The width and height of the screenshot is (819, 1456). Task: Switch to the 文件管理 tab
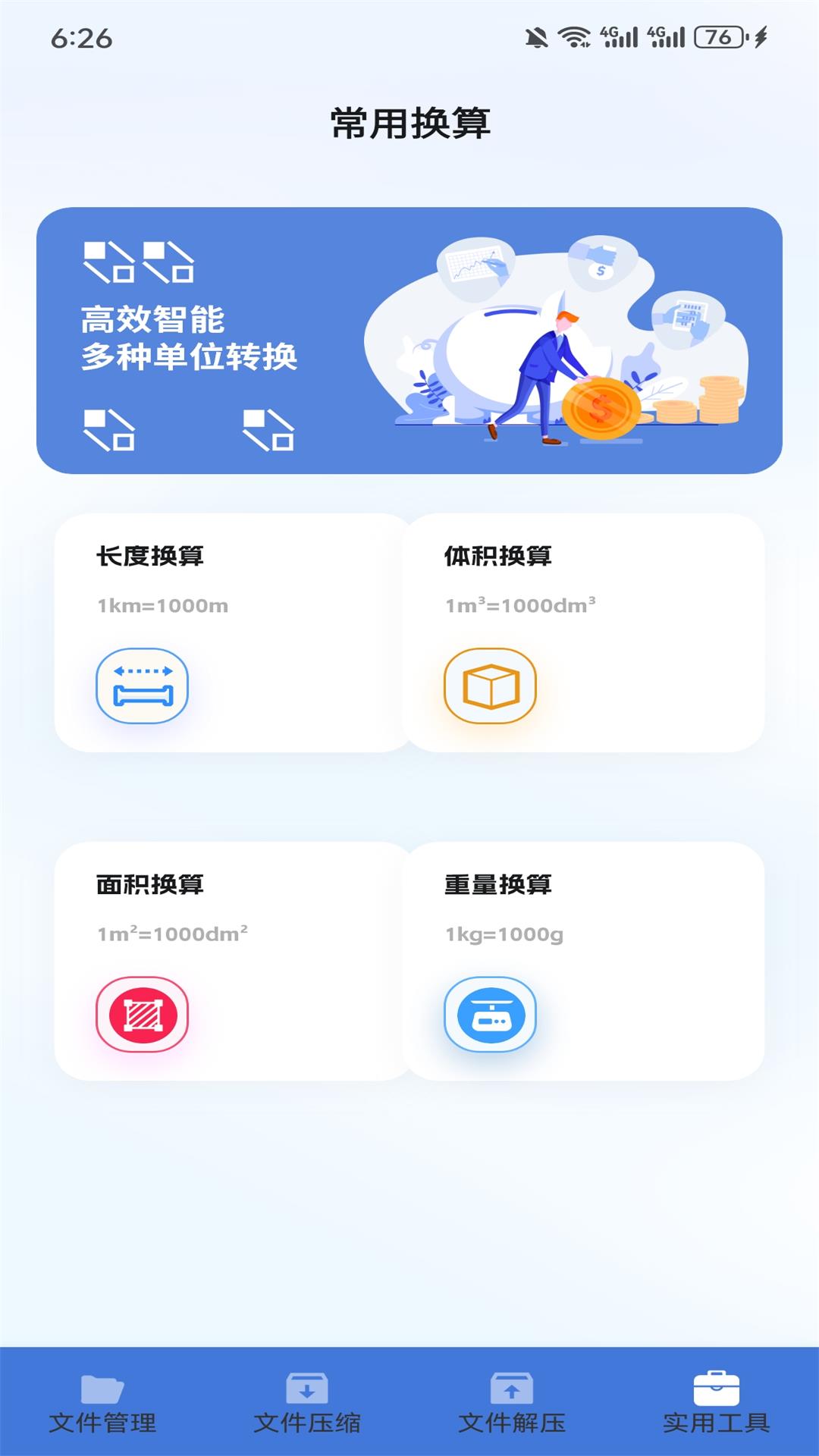[102, 1403]
